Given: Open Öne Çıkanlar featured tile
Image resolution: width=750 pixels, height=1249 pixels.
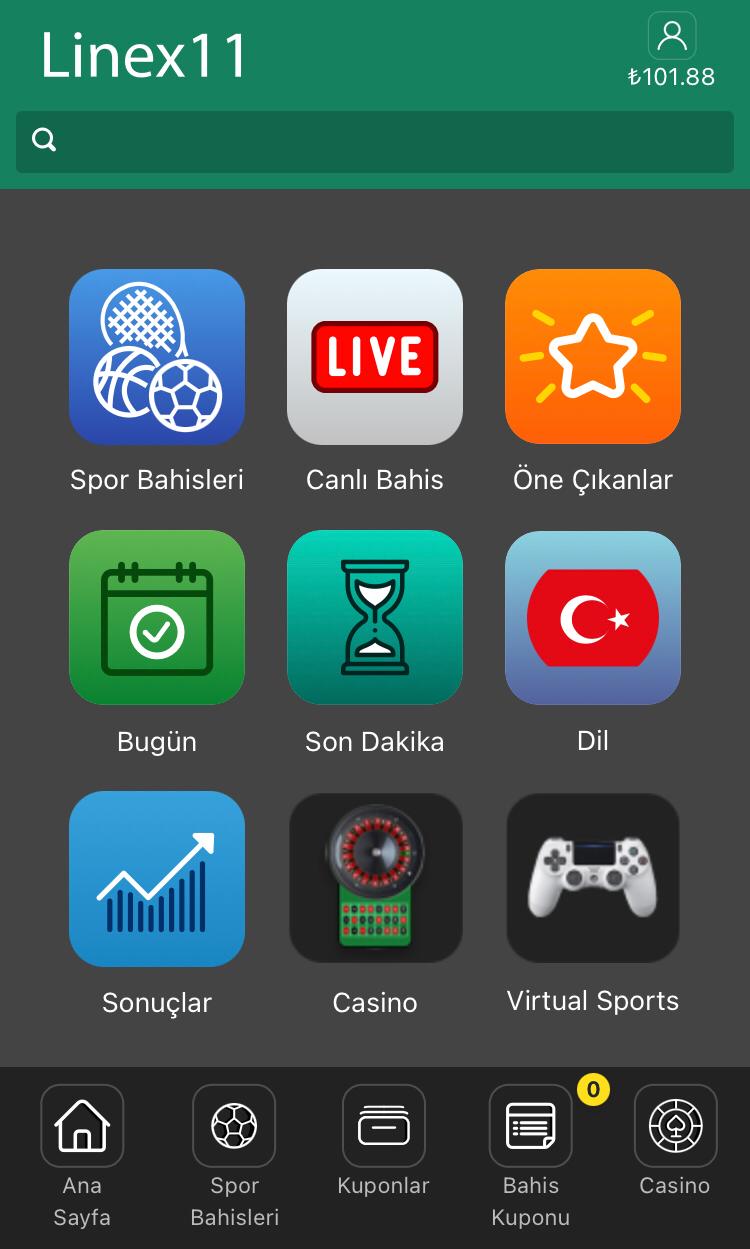Looking at the screenshot, I should [593, 357].
